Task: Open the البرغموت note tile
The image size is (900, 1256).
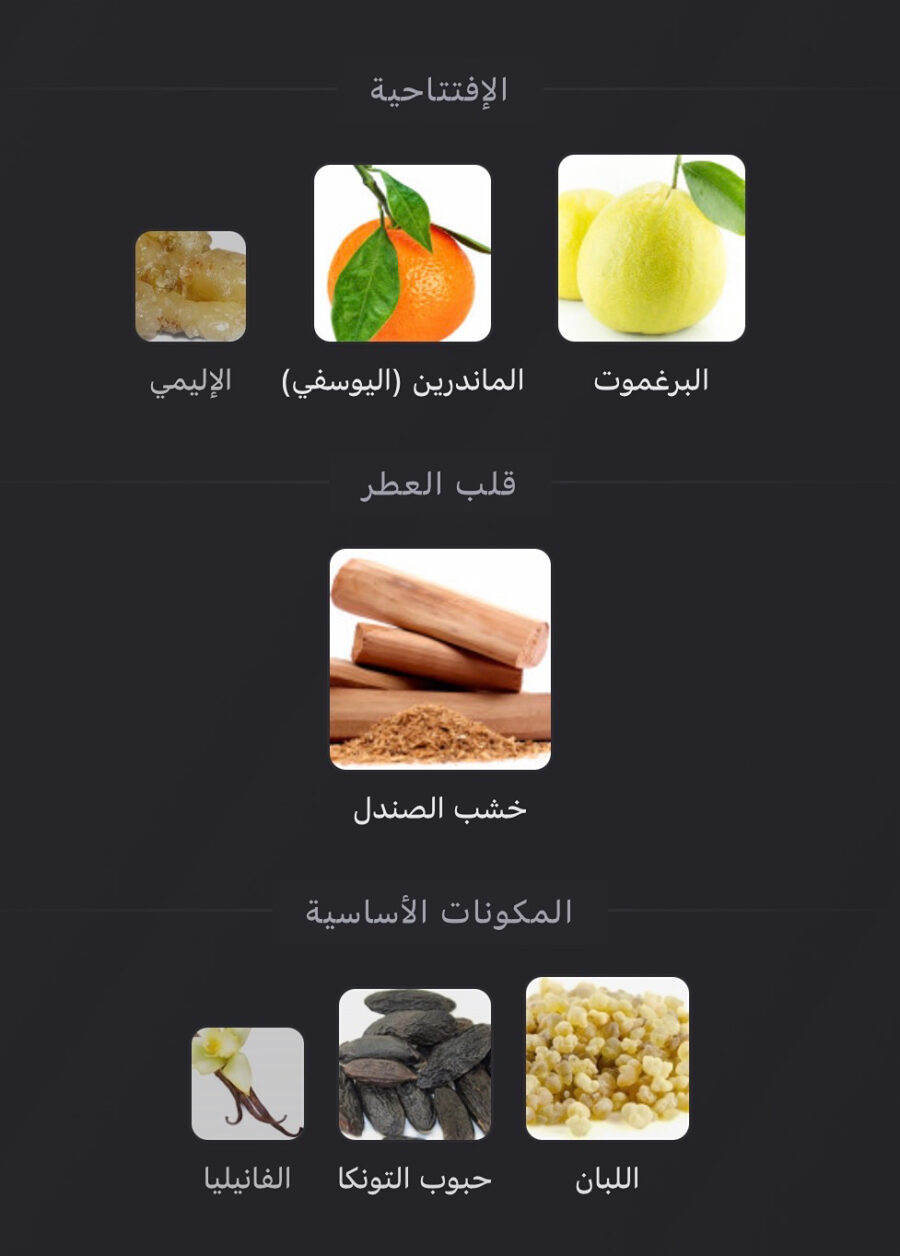Action: point(651,249)
